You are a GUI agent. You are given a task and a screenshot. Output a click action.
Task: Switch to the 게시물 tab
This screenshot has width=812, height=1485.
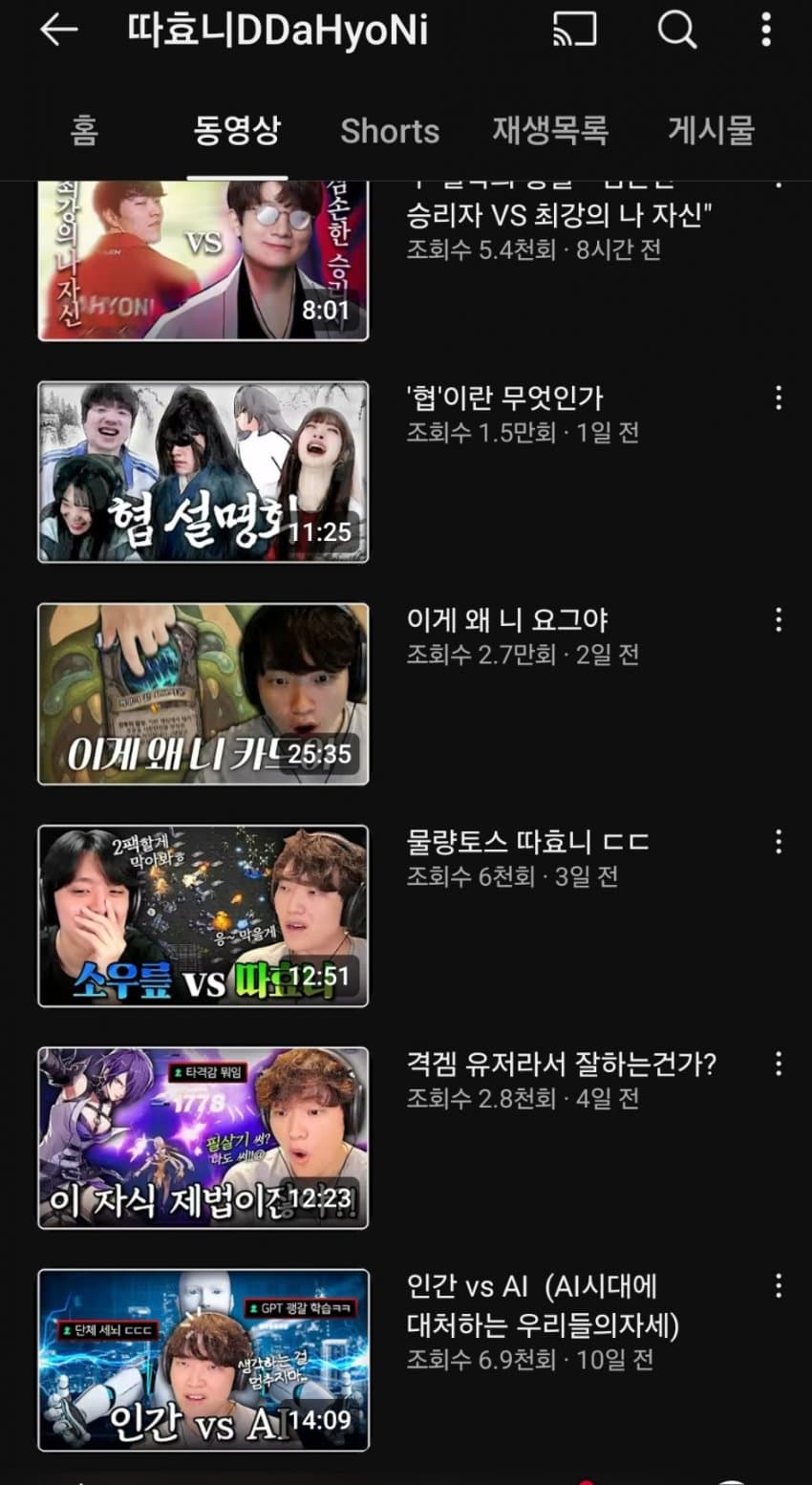click(x=712, y=130)
